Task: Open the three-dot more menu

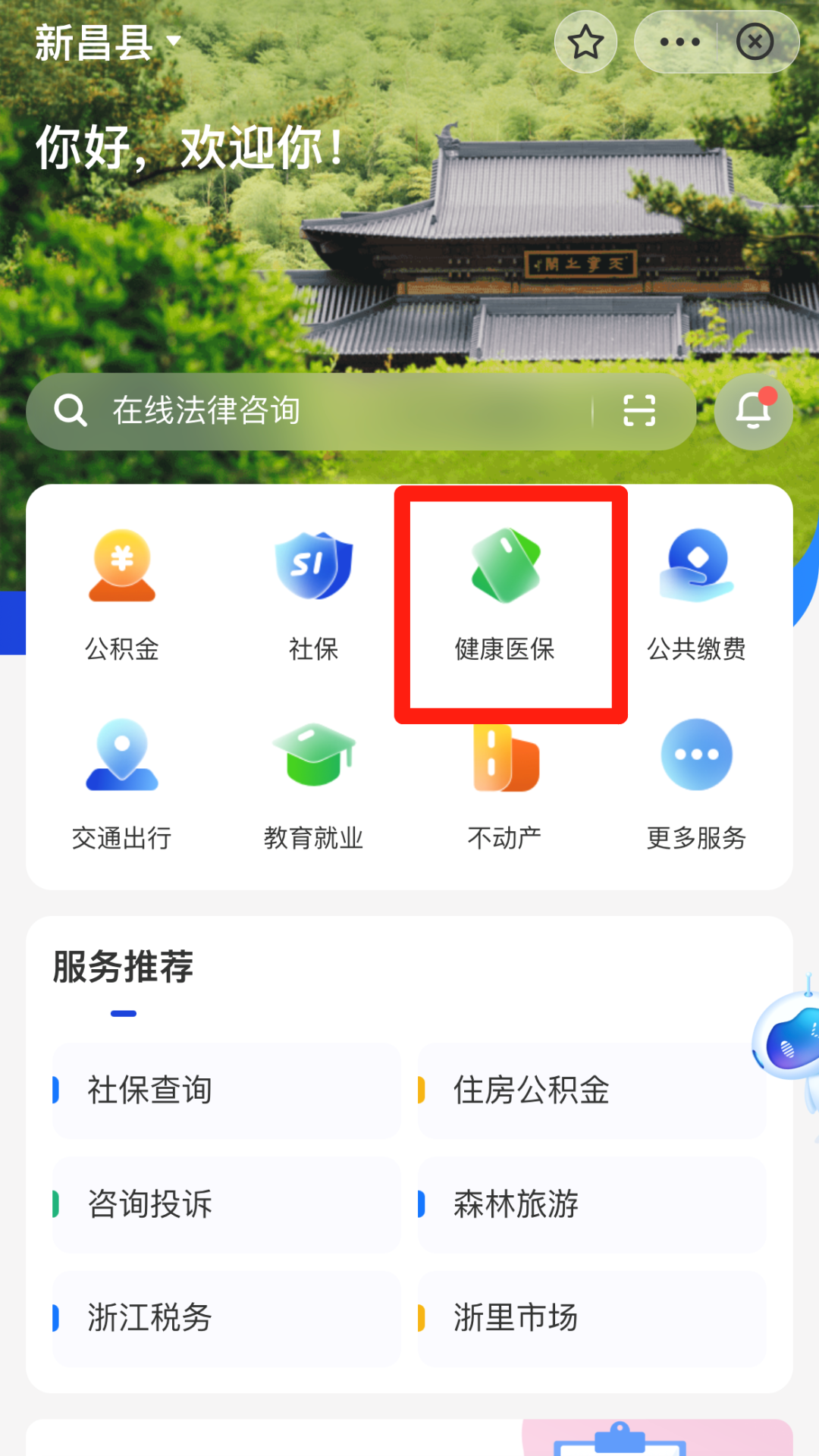Action: [679, 42]
